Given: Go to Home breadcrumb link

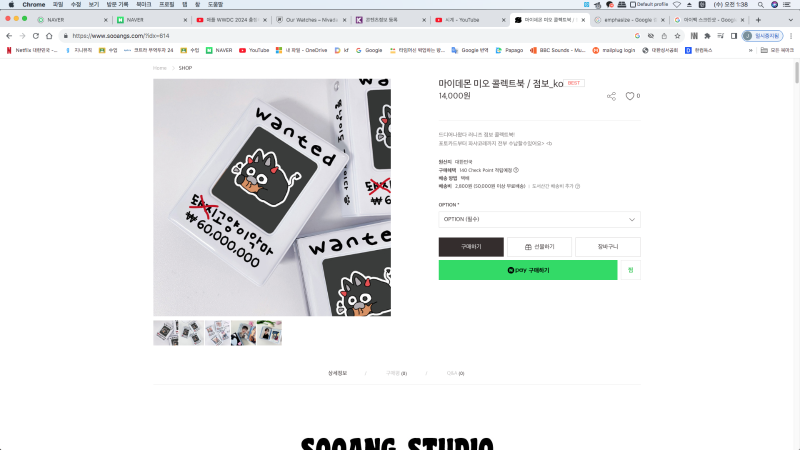Looking at the screenshot, I should pos(159,67).
